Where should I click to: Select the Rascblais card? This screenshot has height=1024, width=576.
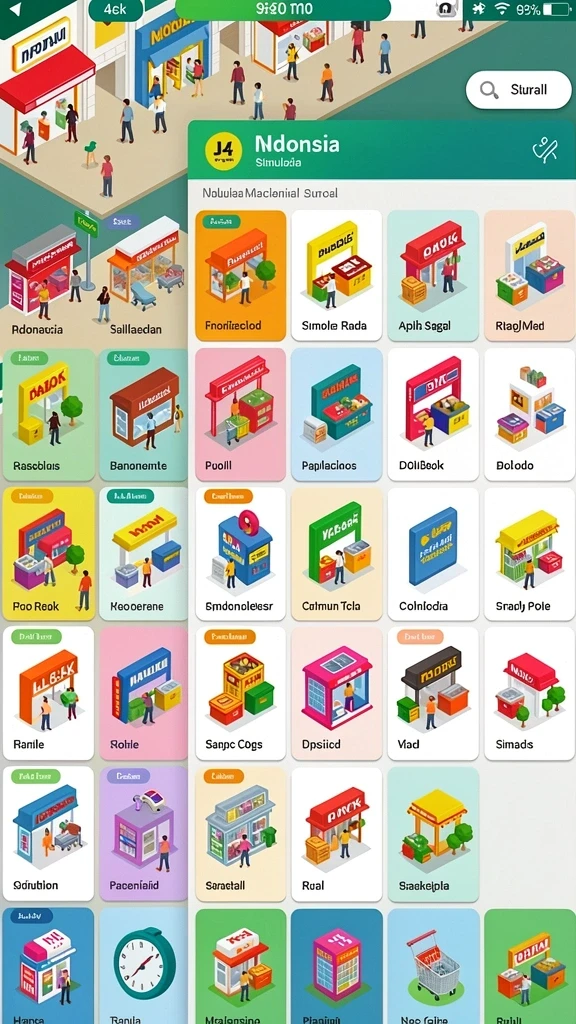point(49,415)
